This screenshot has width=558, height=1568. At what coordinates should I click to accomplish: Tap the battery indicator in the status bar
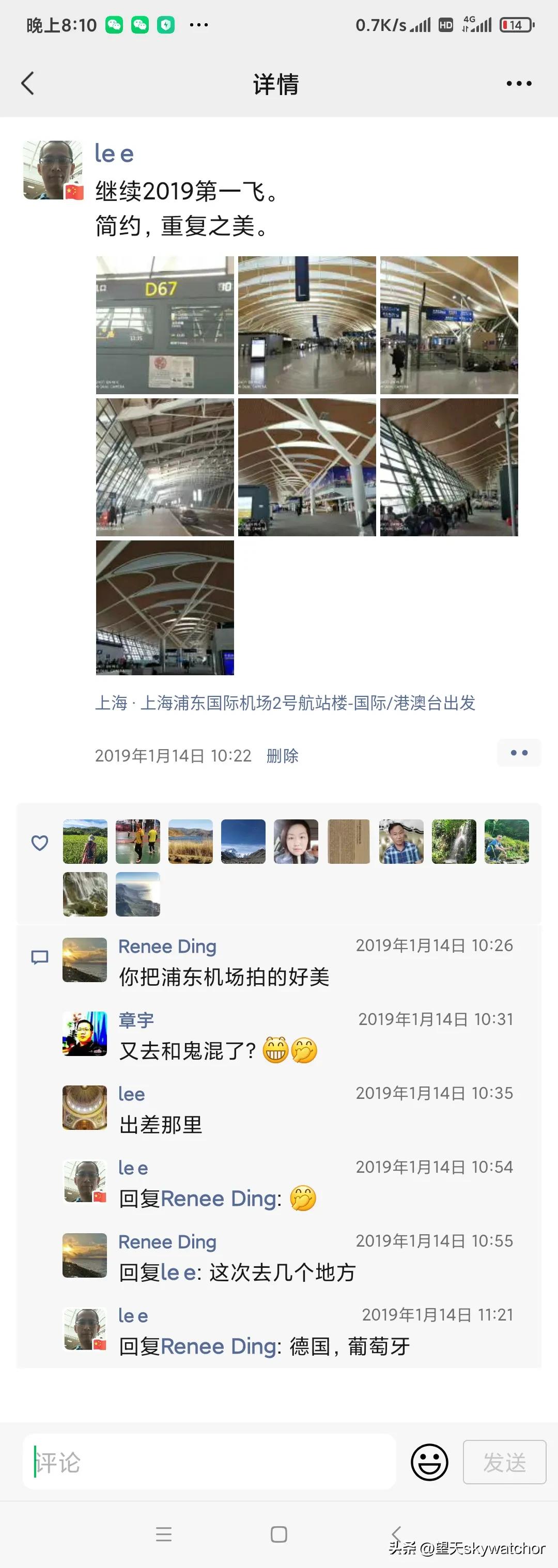click(515, 24)
